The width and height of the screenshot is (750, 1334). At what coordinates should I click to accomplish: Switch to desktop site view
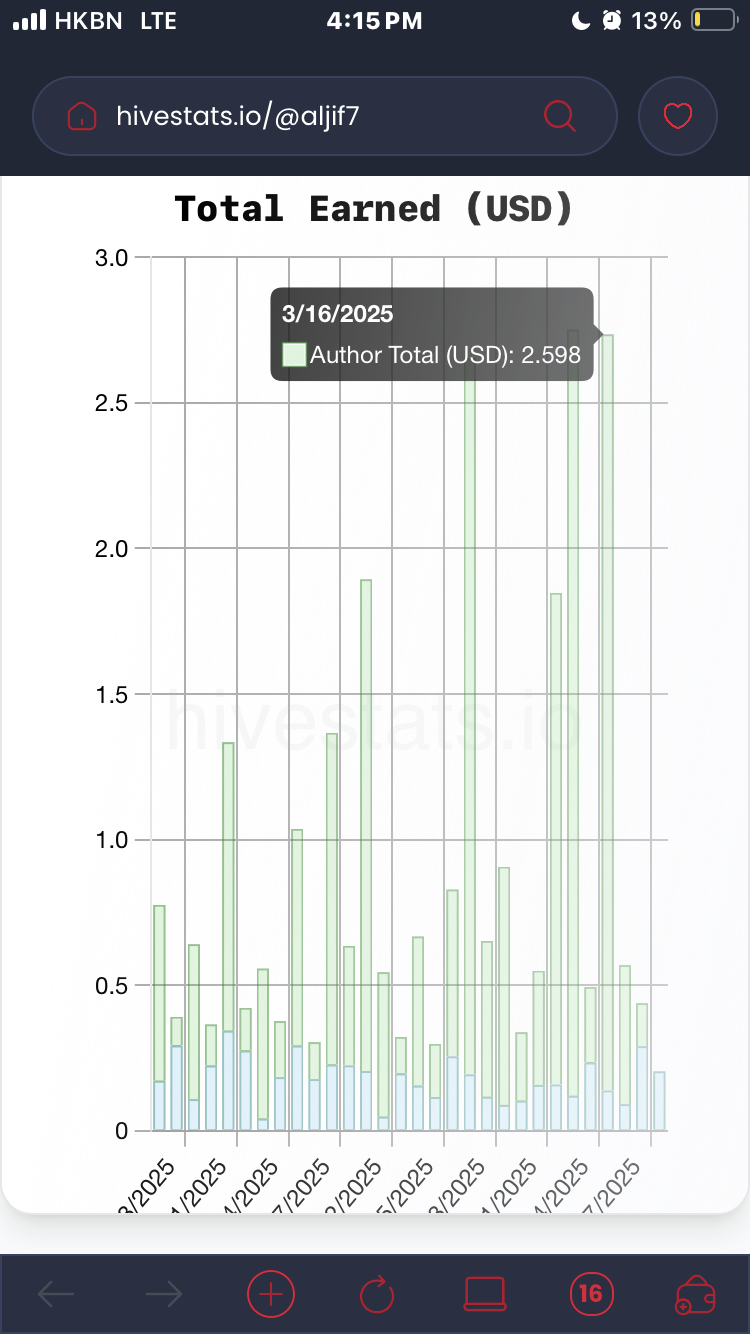tap(485, 1295)
